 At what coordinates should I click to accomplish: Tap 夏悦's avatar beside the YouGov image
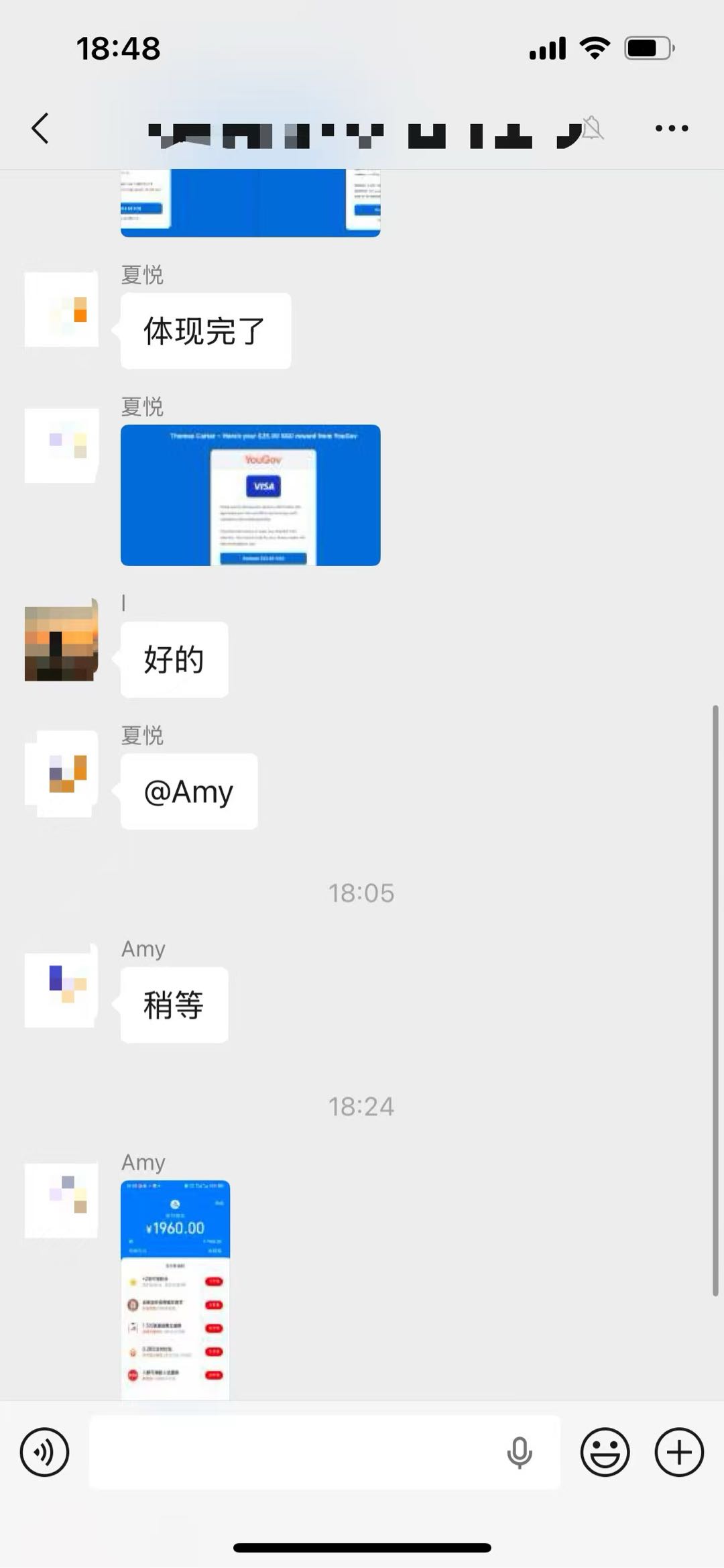[61, 445]
